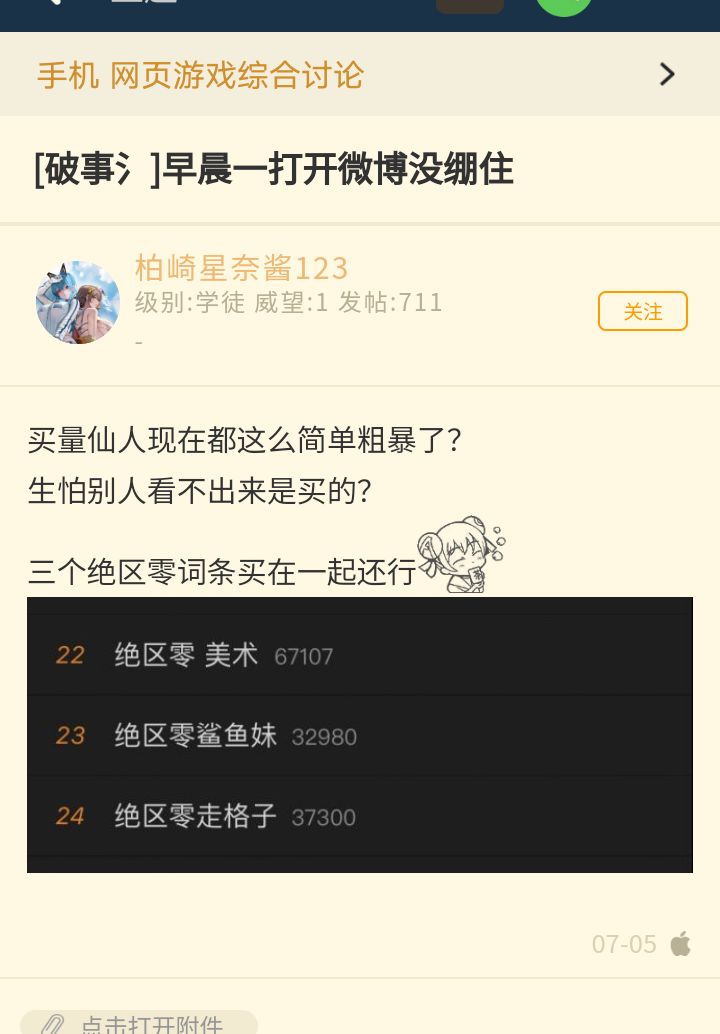Open the 手机 网页游戏综合讨论 forum section

coord(200,75)
